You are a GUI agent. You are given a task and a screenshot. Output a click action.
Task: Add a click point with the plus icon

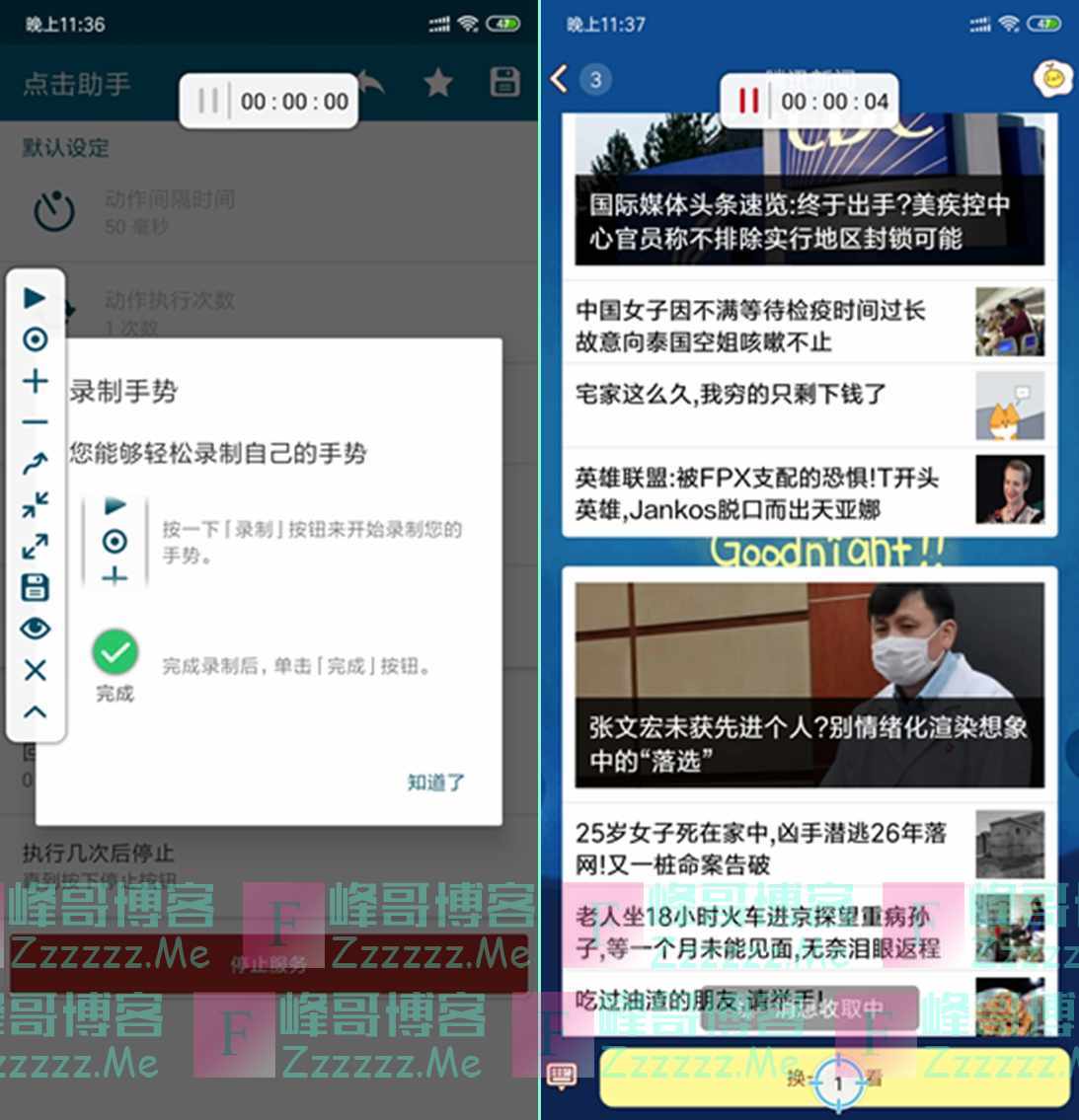pyautogui.click(x=36, y=381)
